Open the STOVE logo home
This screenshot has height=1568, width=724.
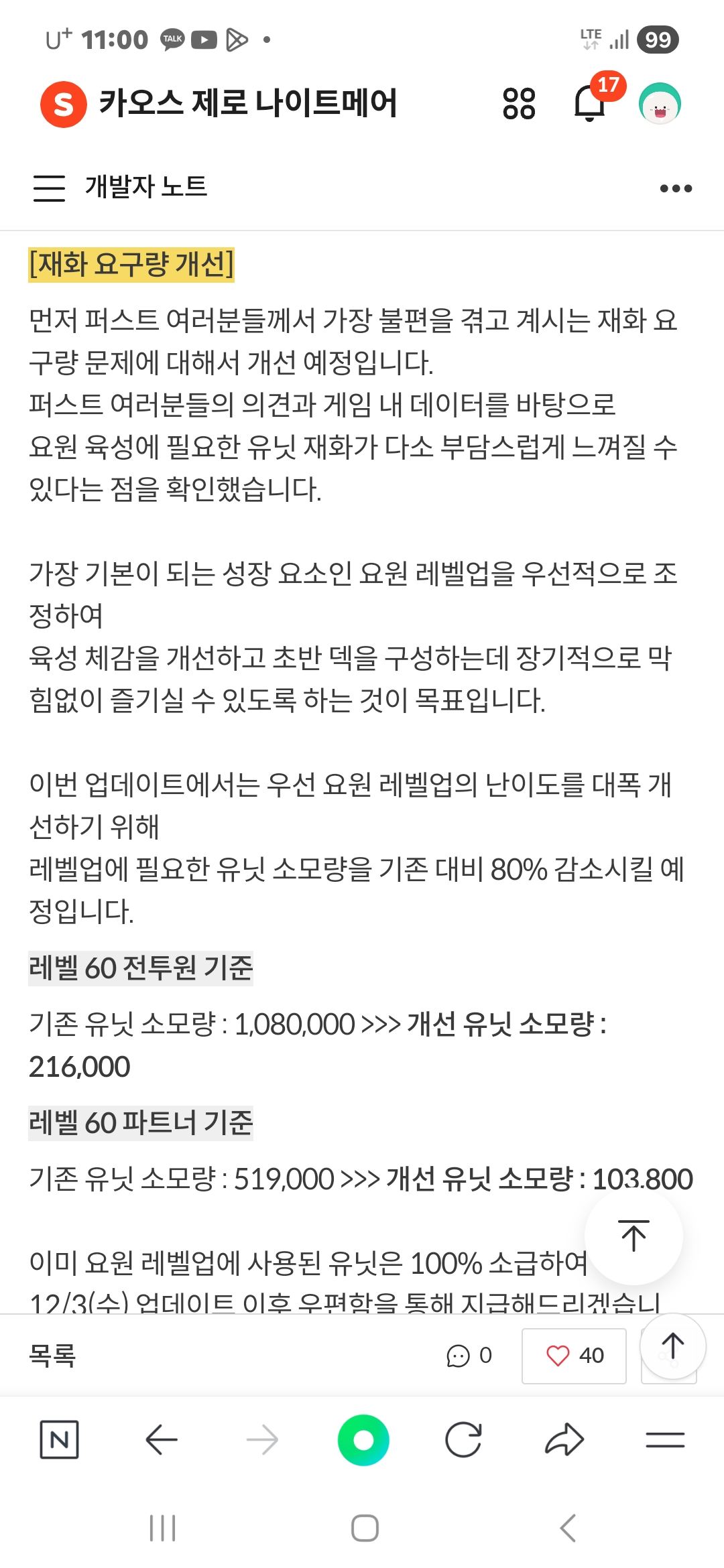point(64,105)
